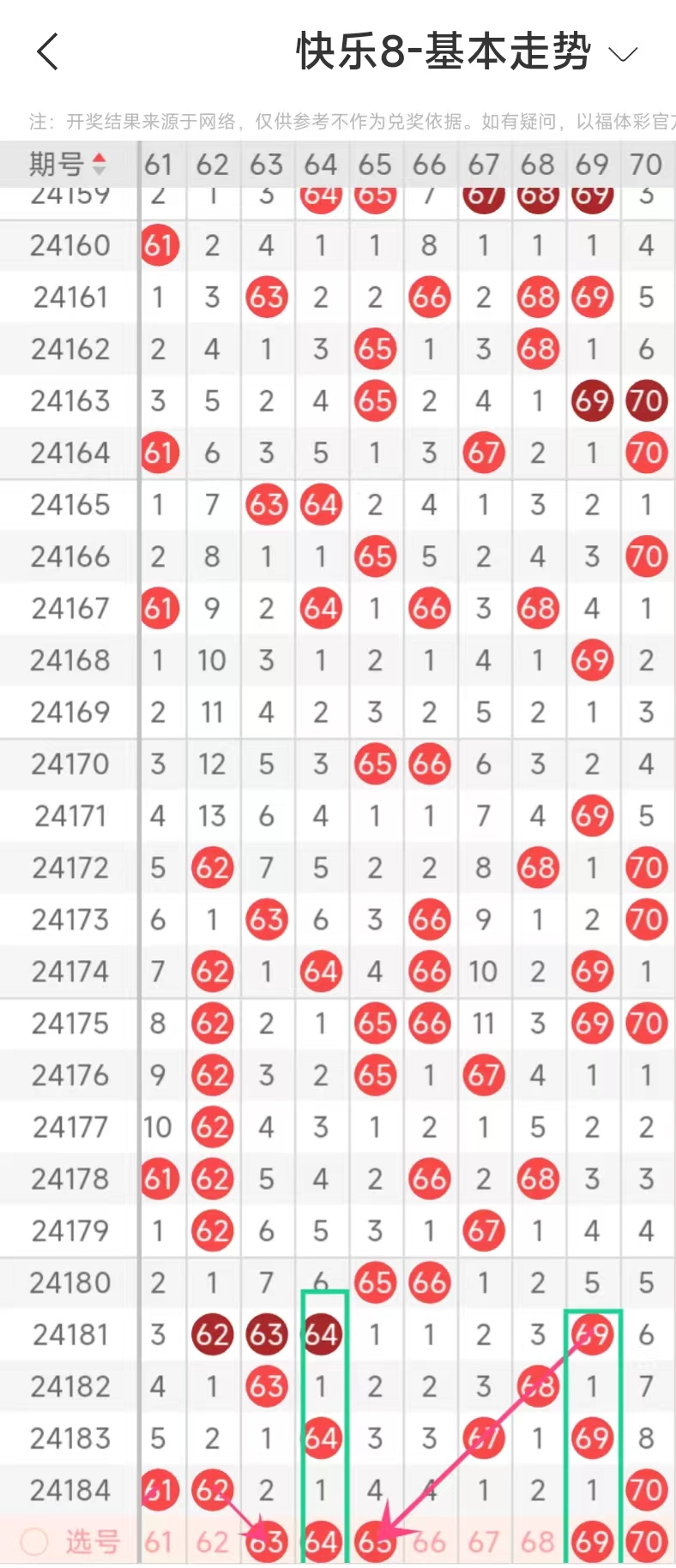Deselect ball 70 in the 选号 row
Screen dimensions: 676x1568
click(x=646, y=1541)
